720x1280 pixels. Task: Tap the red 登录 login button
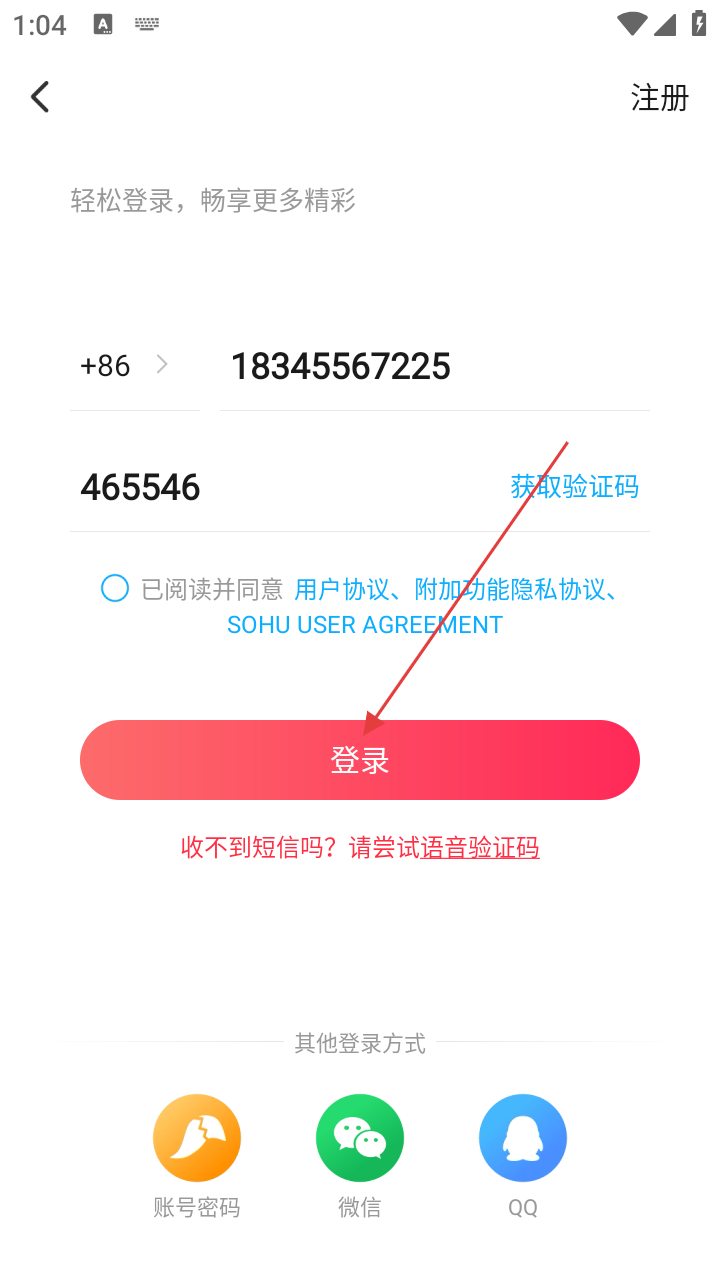360,760
